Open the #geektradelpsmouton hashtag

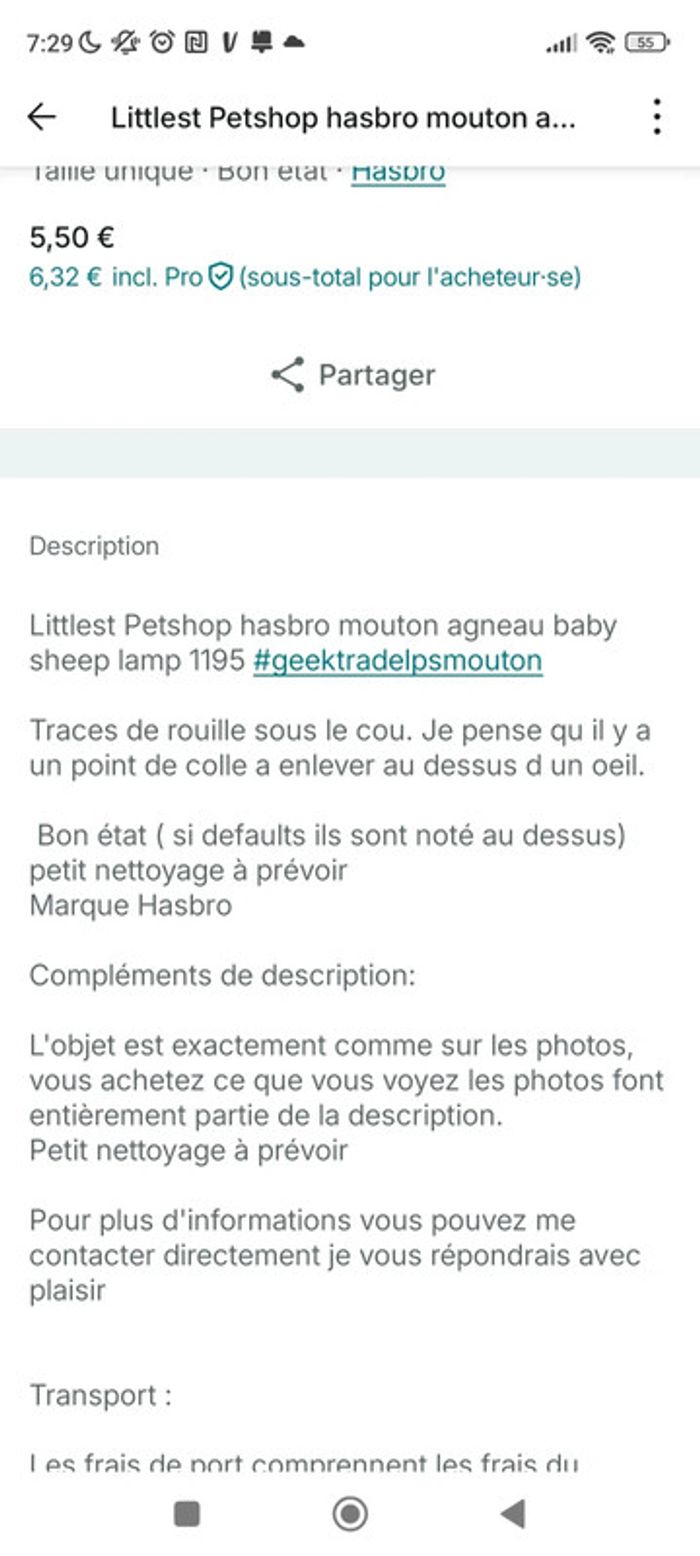[397, 661]
